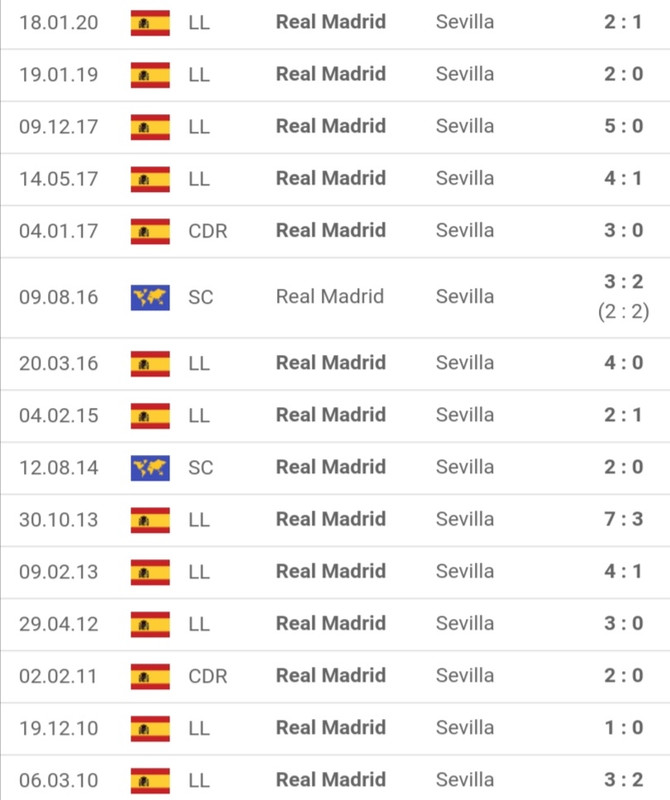This screenshot has width=670, height=800.
Task: Open the match dated 09.02.13
Action: pos(335,571)
